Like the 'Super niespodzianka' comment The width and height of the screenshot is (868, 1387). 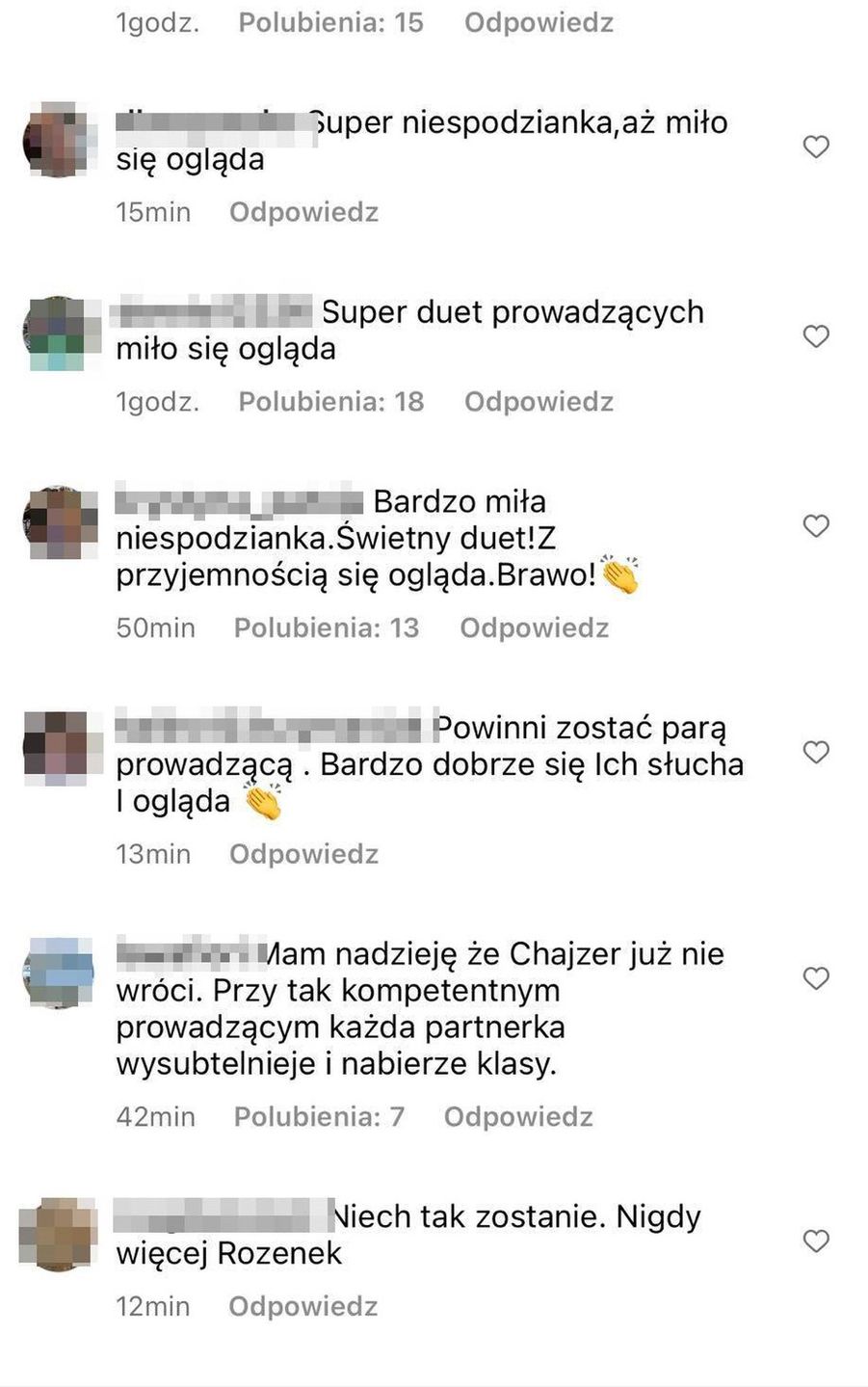(x=816, y=147)
